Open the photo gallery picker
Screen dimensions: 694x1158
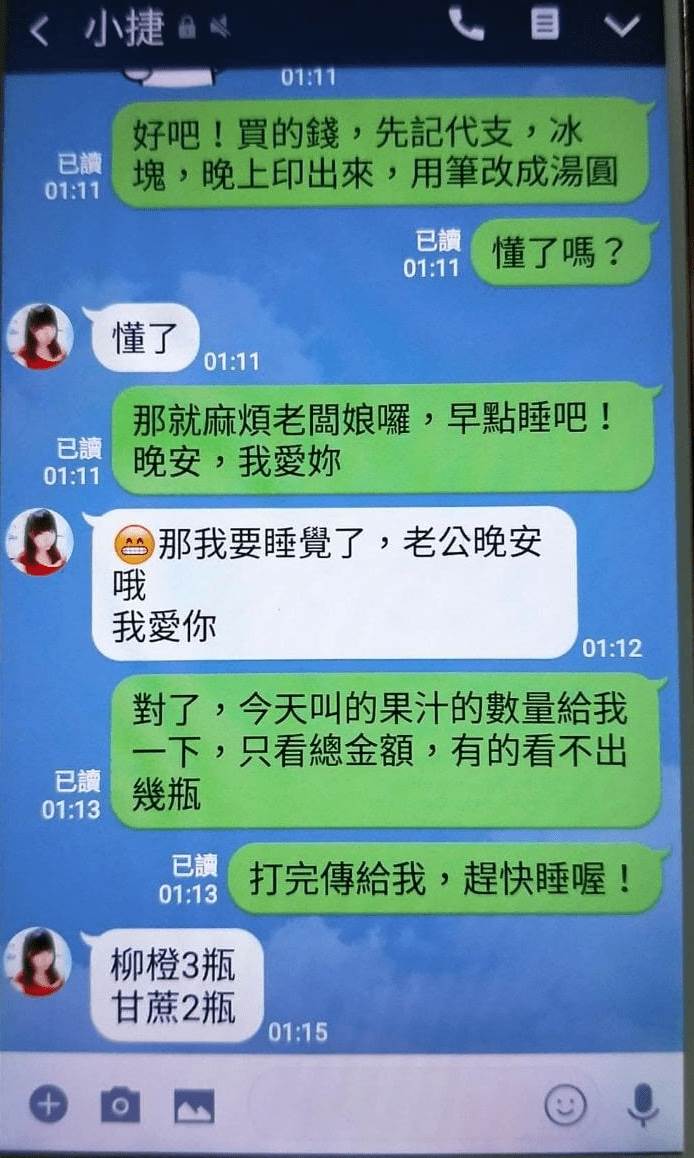point(194,1105)
